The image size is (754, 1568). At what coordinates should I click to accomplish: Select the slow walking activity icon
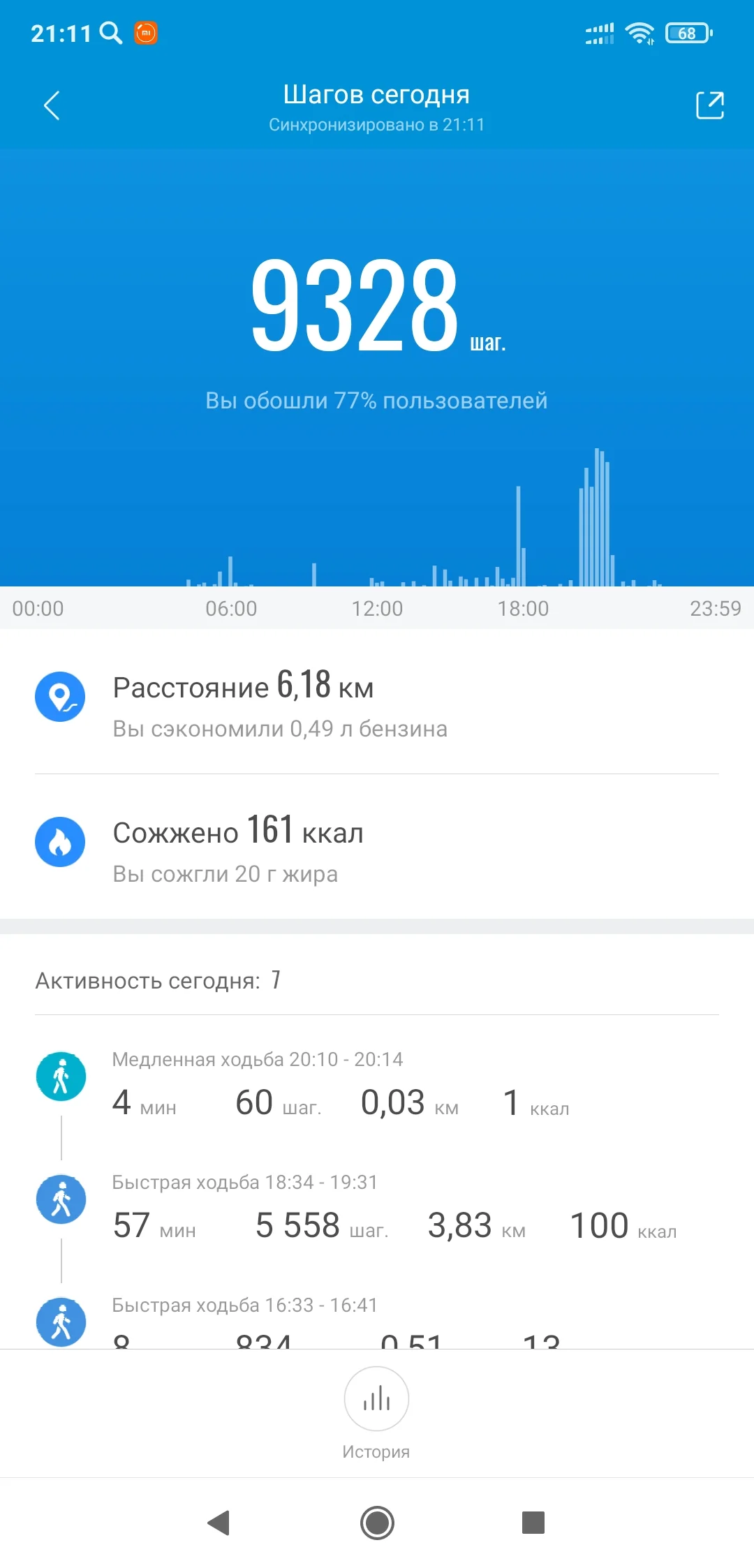61,1076
